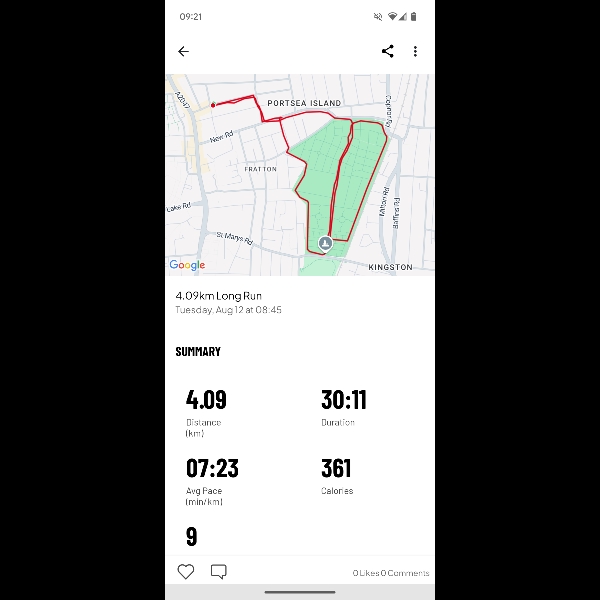Image resolution: width=600 pixels, height=600 pixels.
Task: Open comments with the speech bubble
Action: pos(218,572)
